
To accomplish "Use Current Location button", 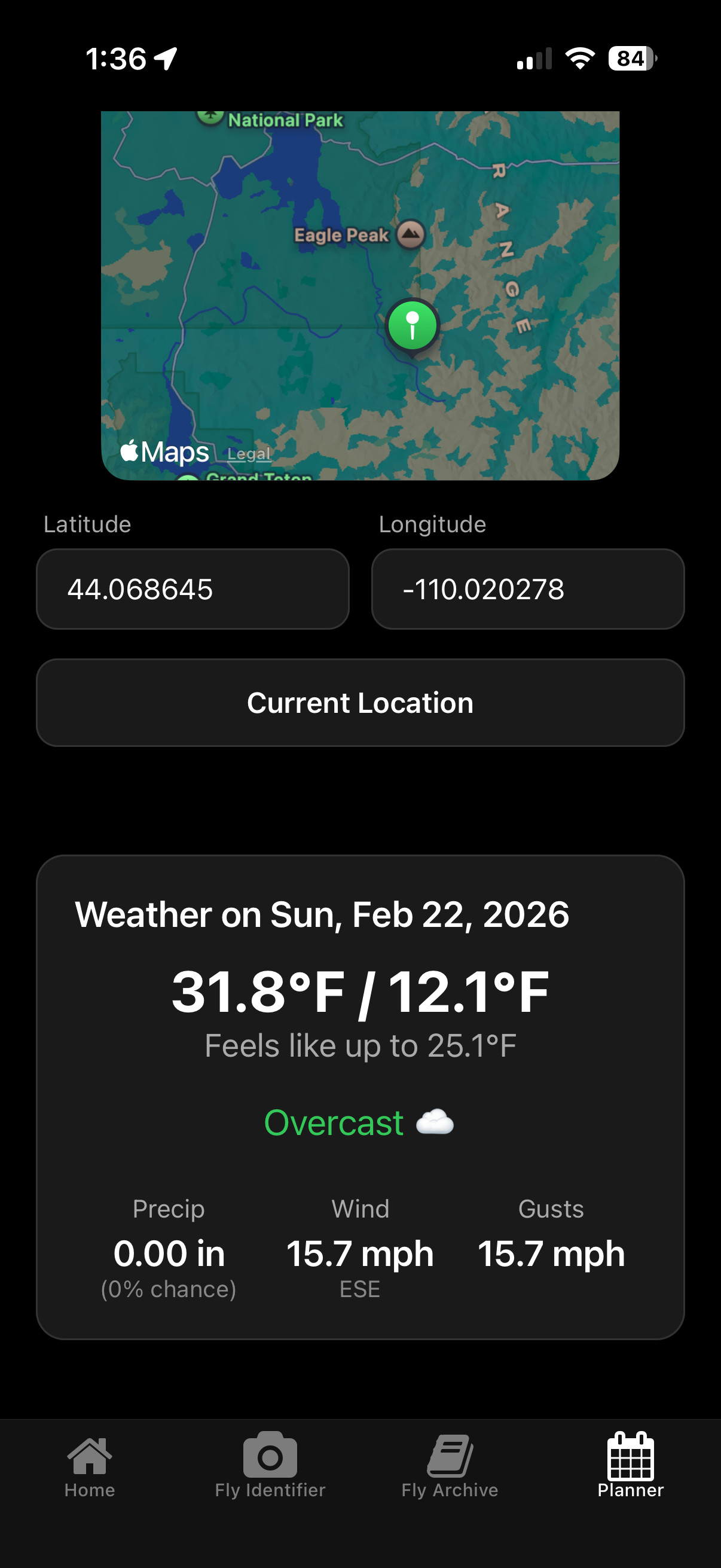I will [360, 703].
